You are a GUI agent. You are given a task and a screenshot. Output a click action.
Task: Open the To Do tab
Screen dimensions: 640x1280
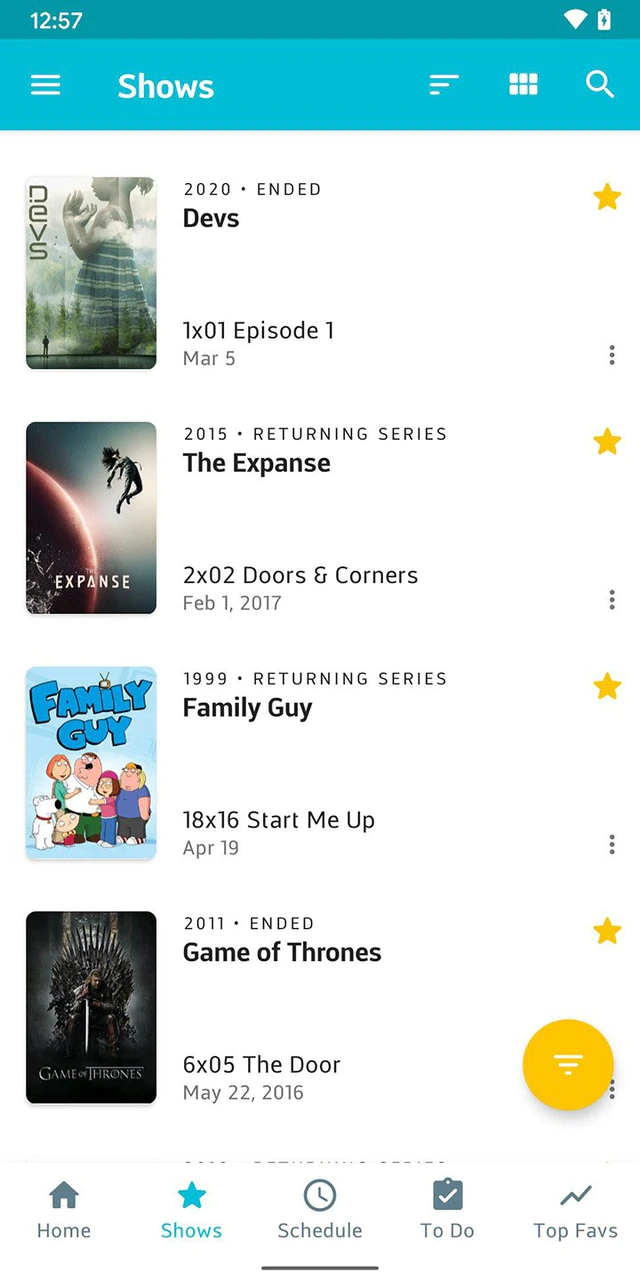click(x=447, y=1210)
